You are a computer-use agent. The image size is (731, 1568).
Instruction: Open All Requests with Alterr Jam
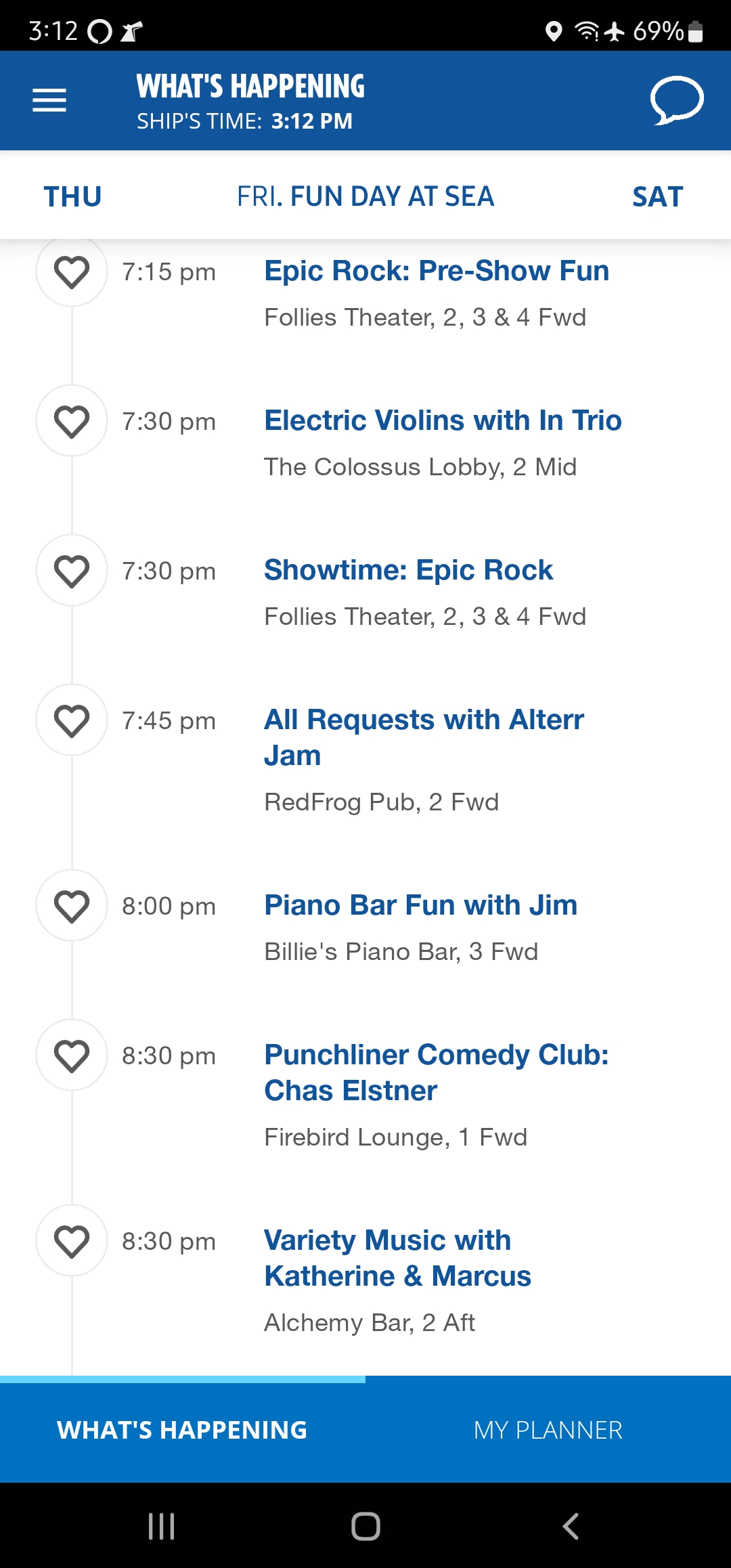tap(424, 737)
